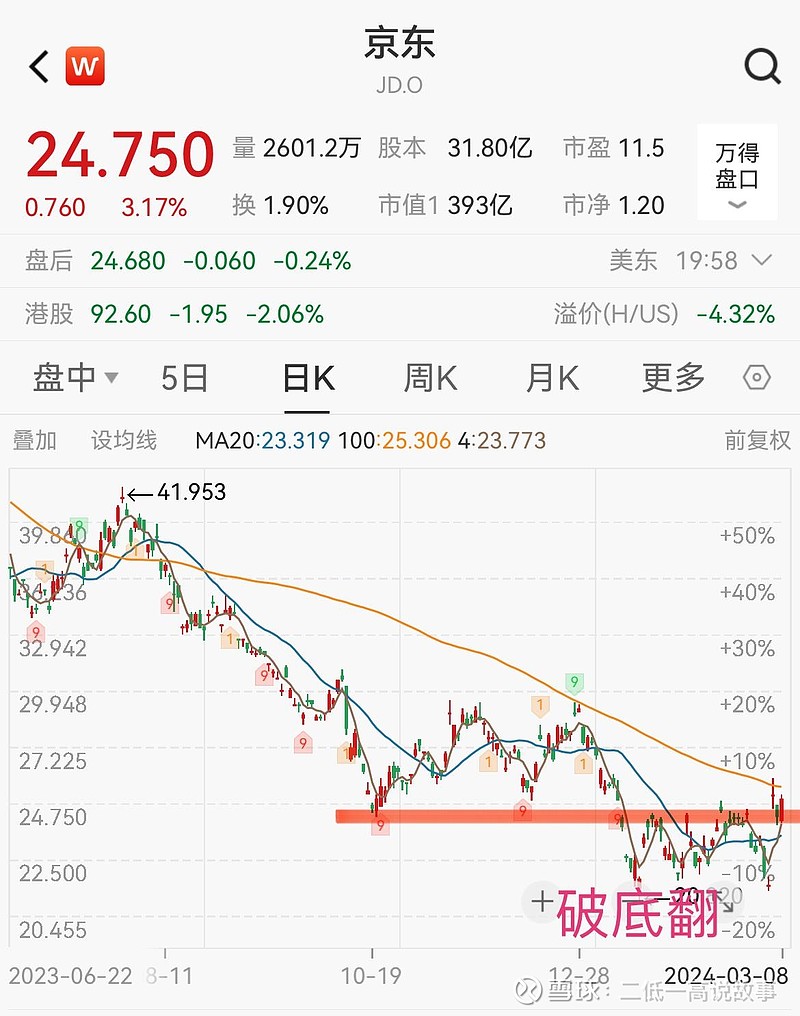Expand the 万得盘口 panel chevron
The width and height of the screenshot is (800, 1016).
click(x=737, y=202)
